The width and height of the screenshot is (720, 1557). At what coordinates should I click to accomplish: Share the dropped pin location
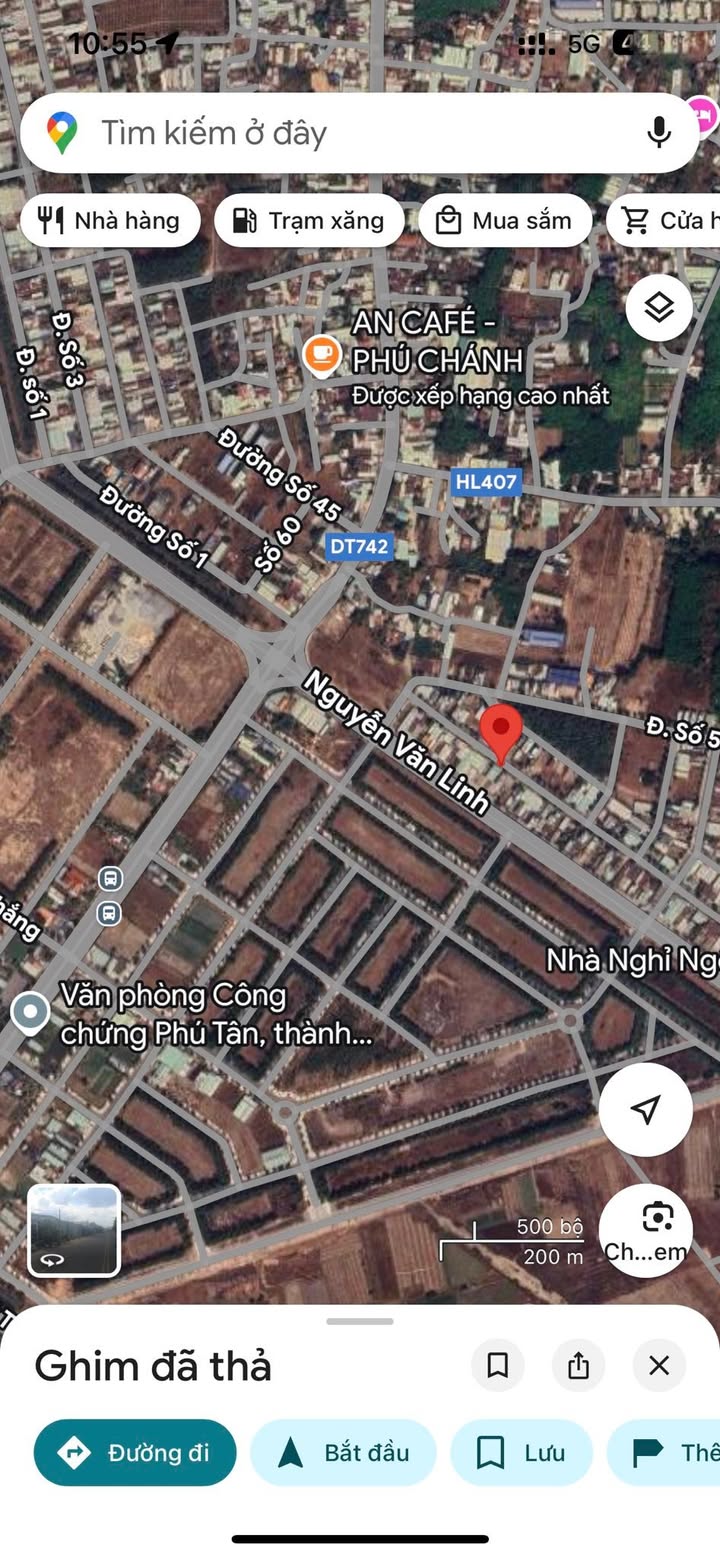[x=578, y=1366]
